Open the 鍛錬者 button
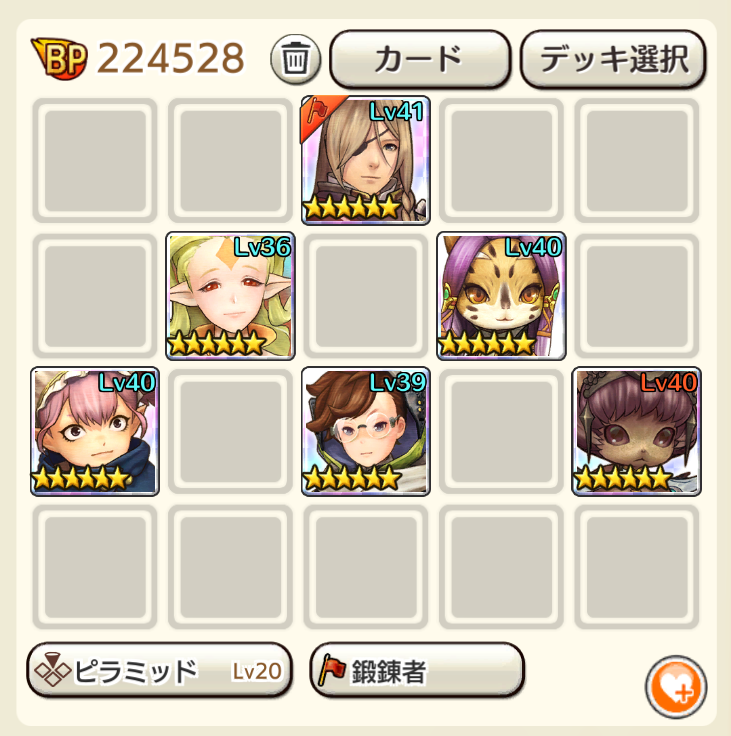 point(417,670)
